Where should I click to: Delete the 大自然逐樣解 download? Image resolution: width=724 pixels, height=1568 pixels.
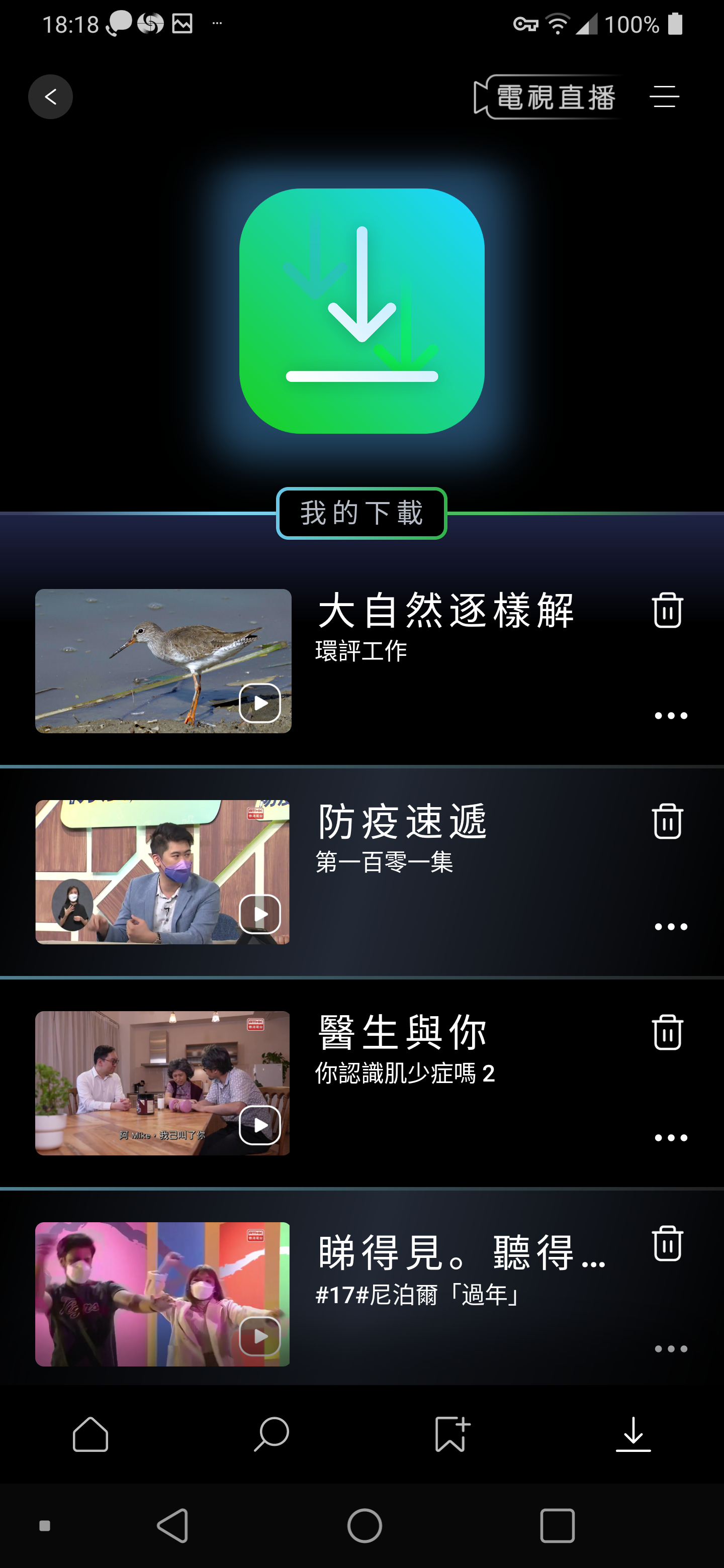pos(667,610)
